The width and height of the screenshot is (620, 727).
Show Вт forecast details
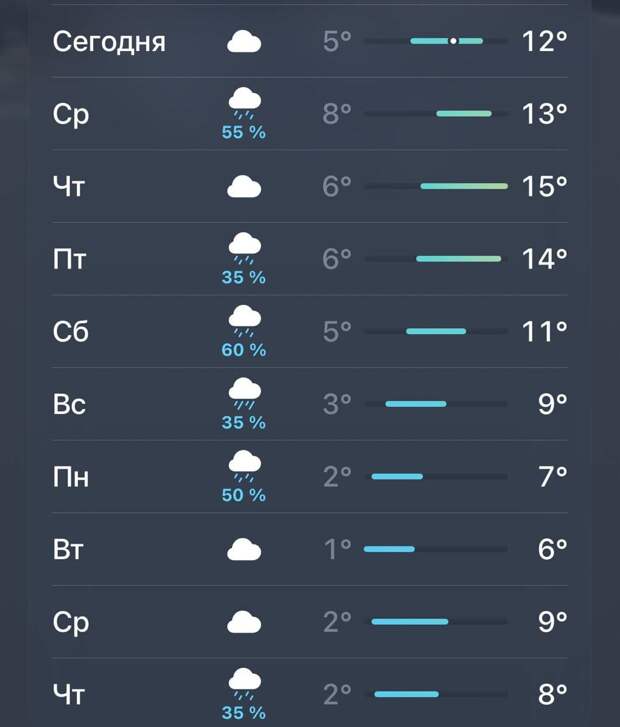point(310,550)
